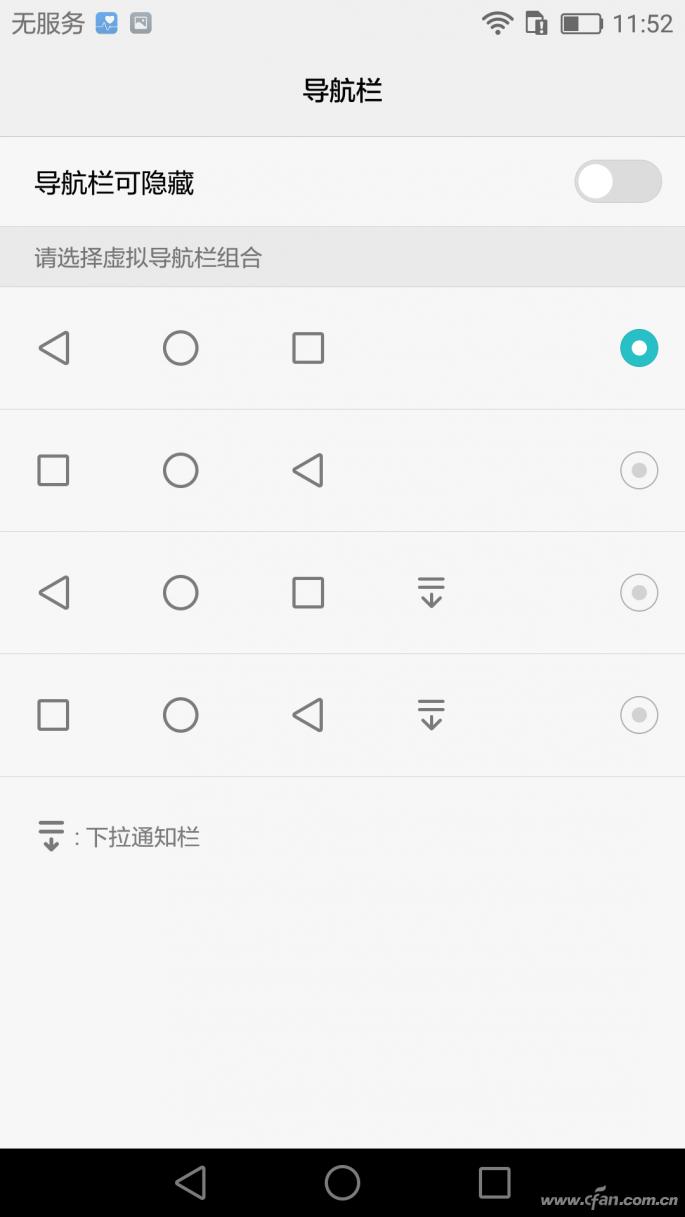Toggle the 导航栏可隐藏 switch
Viewport: 685px width, 1217px height.
point(617,182)
